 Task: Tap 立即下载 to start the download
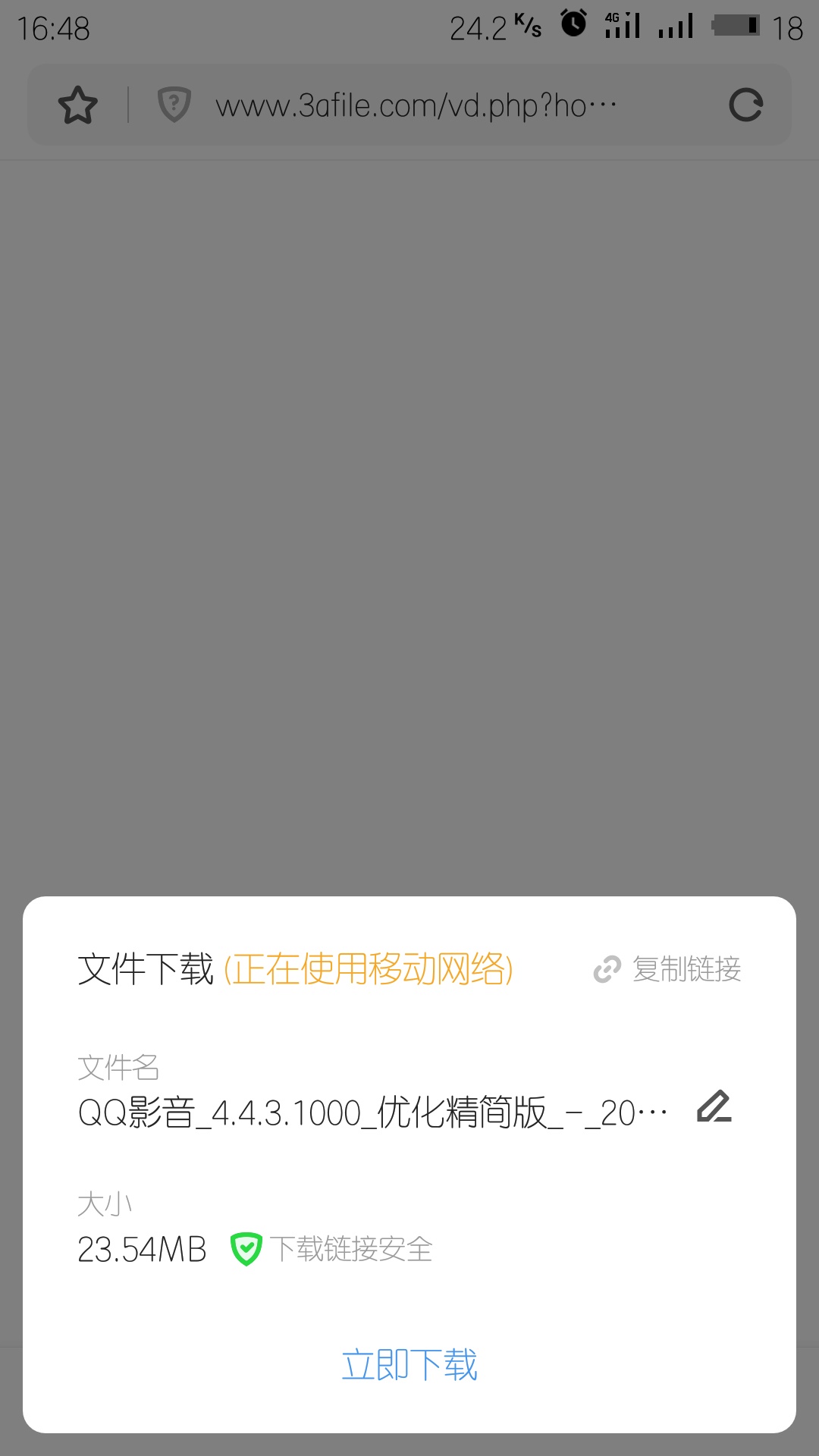point(409,1364)
